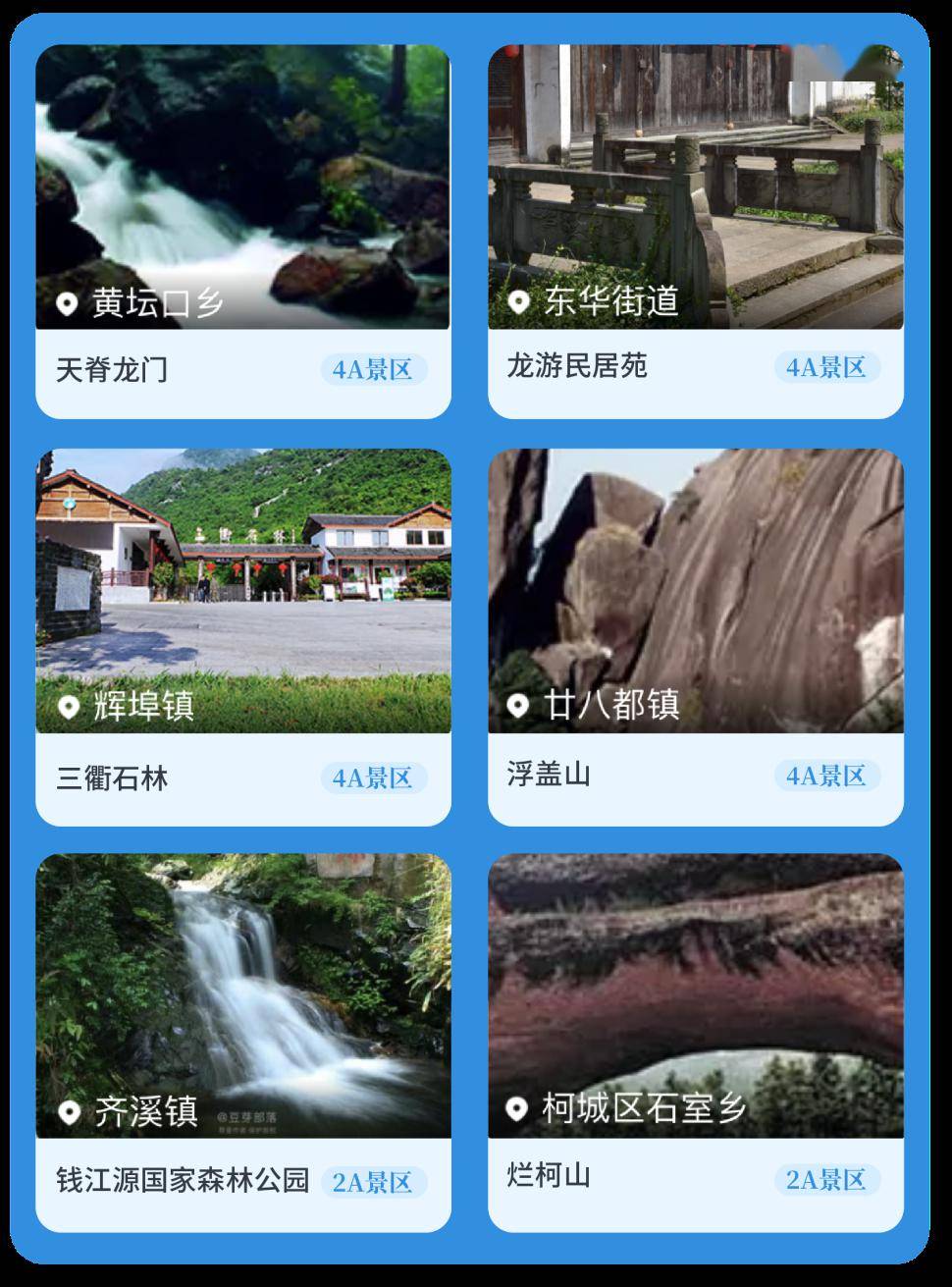Click the location pin icon for 廿八都镇
This screenshot has width=952, height=1287.
click(x=518, y=705)
